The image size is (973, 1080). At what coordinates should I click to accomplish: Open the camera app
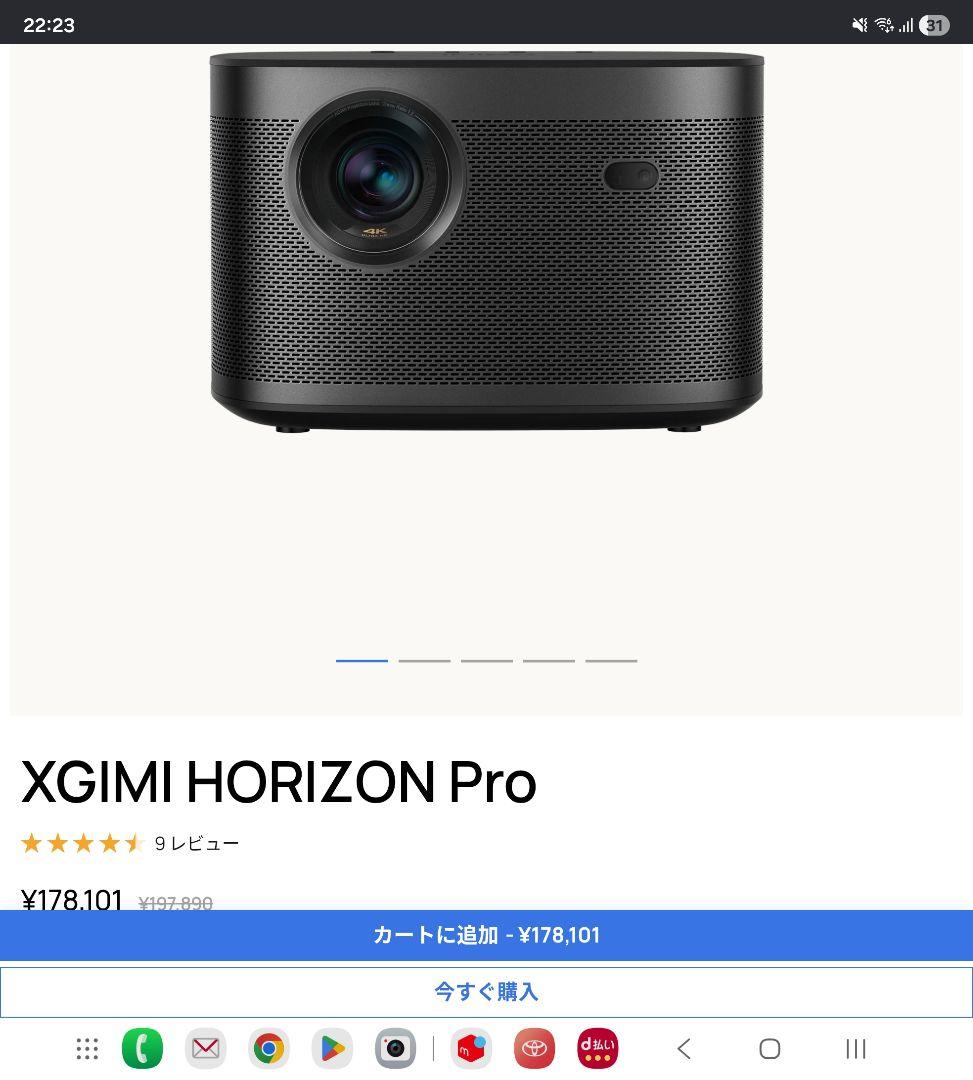pyautogui.click(x=394, y=1048)
